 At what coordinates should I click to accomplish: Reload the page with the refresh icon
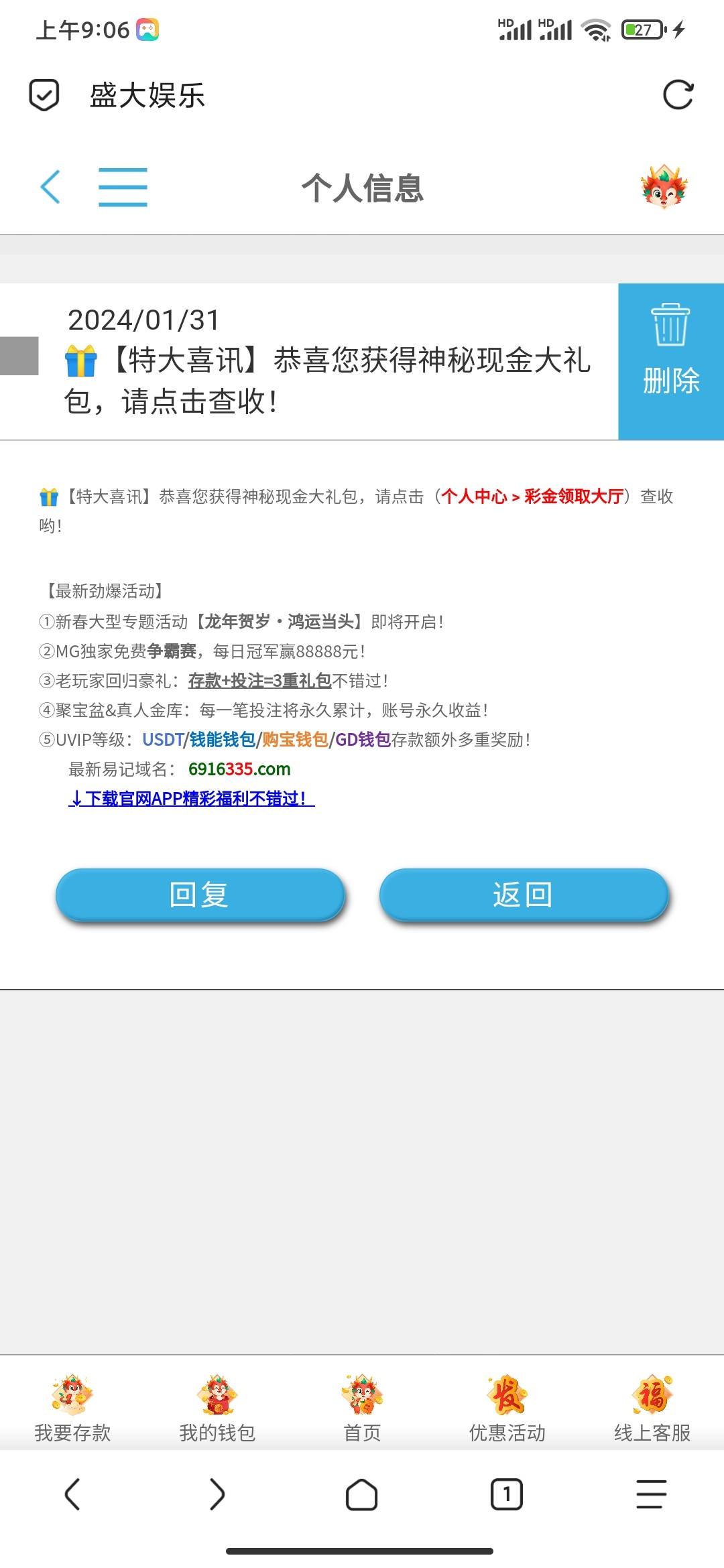click(x=678, y=95)
